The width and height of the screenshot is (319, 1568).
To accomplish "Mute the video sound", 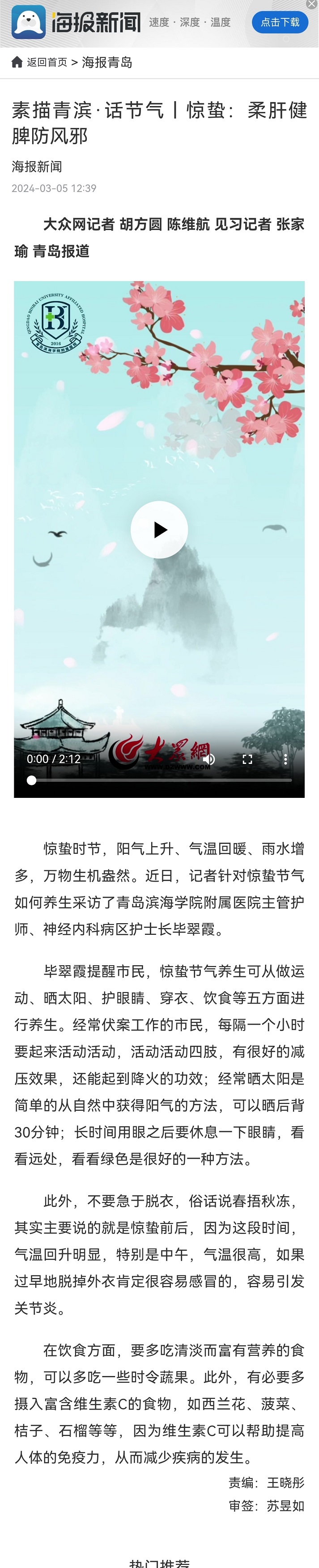I will click(x=209, y=759).
